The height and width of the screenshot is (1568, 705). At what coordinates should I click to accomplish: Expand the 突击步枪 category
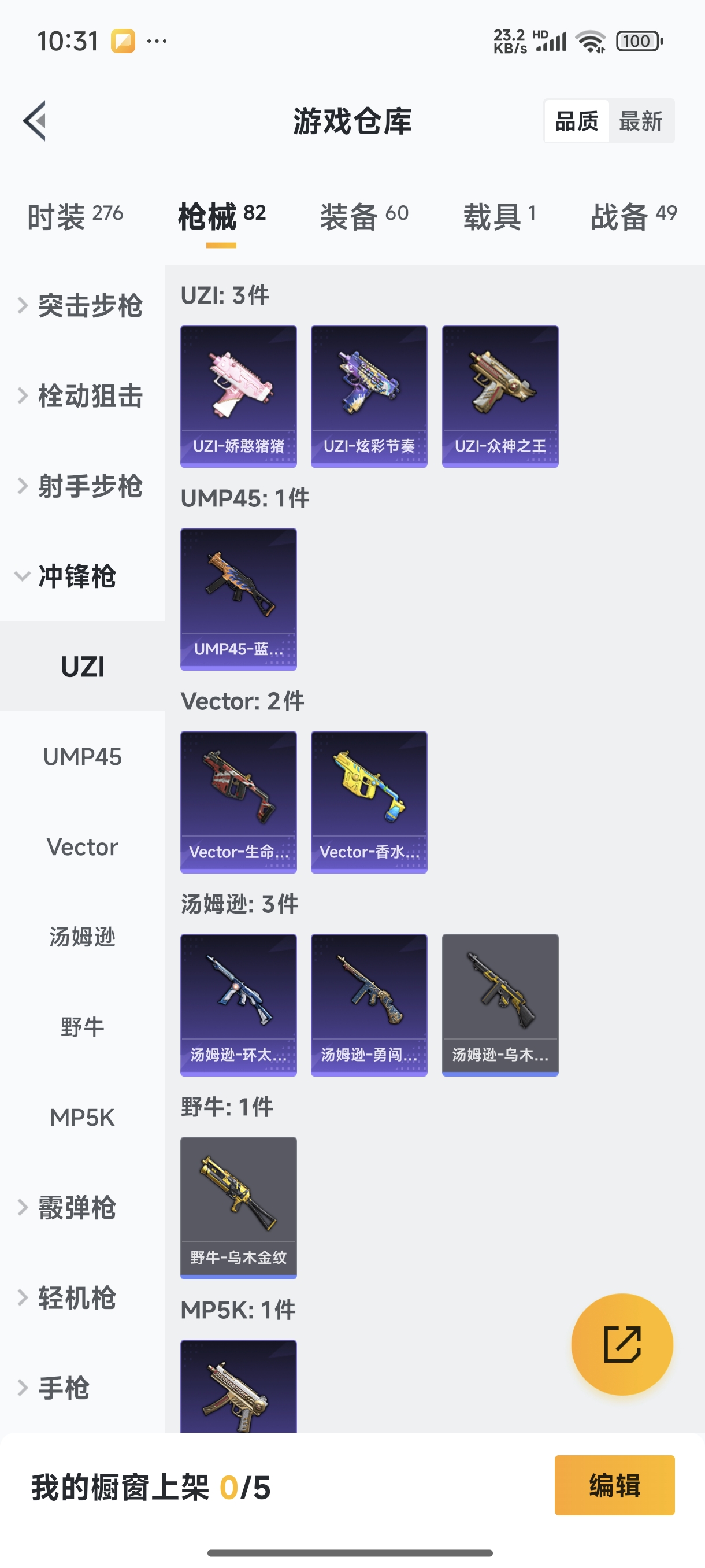coord(82,306)
